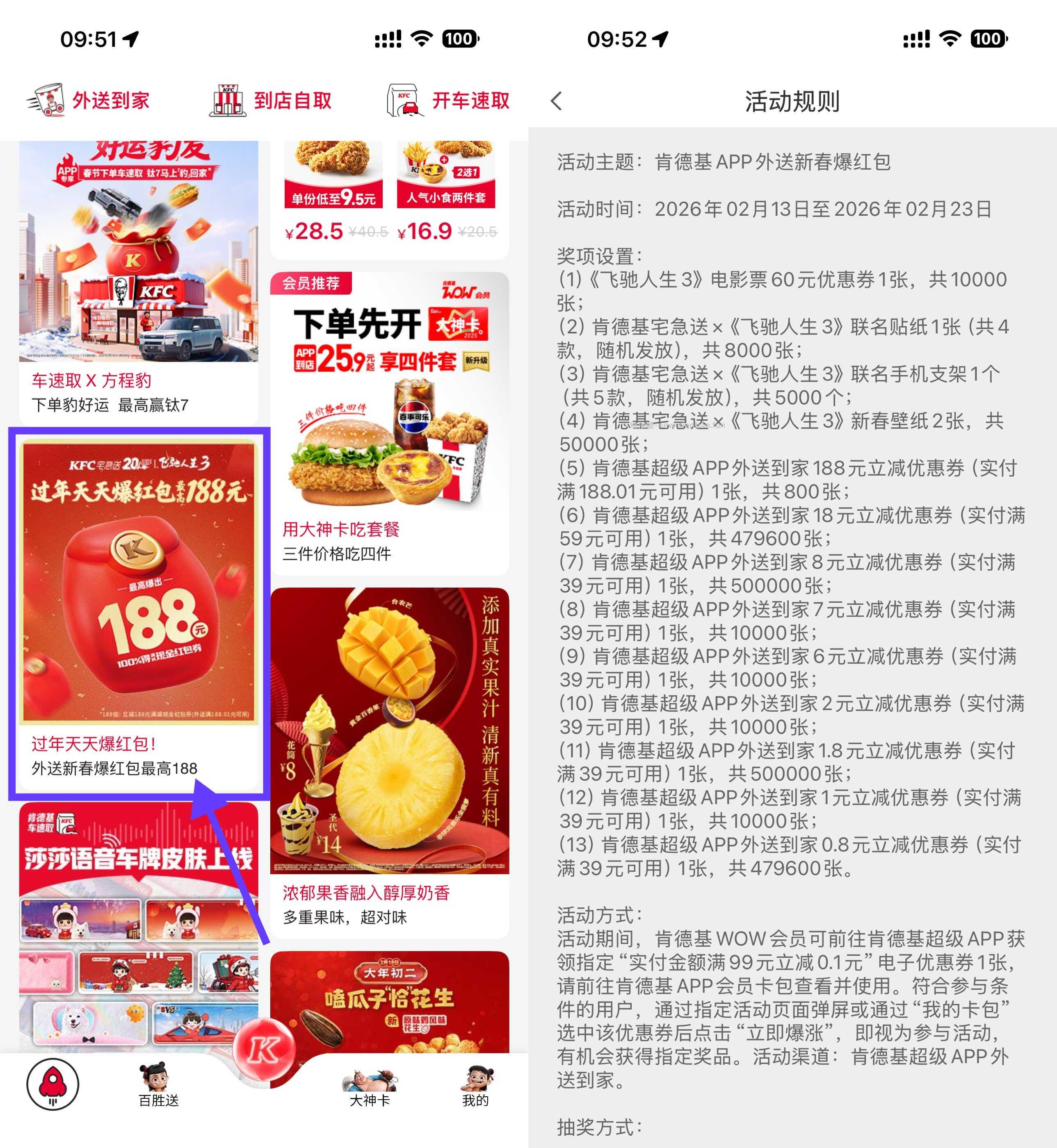Open the 我的 profile tab

pos(475,1085)
